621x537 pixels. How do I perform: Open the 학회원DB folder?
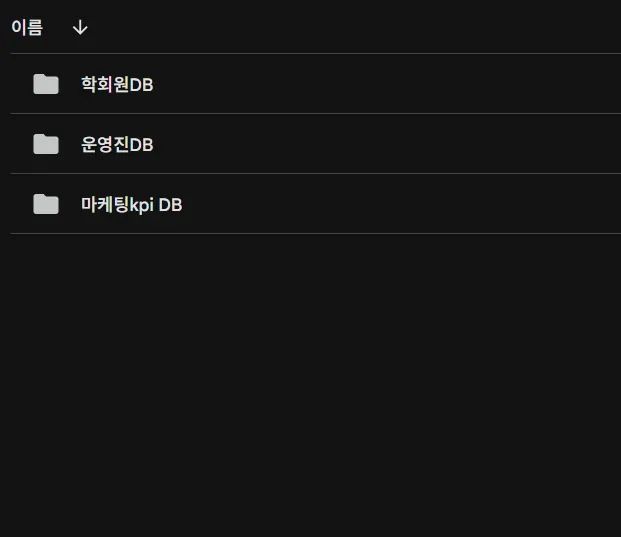click(315, 84)
